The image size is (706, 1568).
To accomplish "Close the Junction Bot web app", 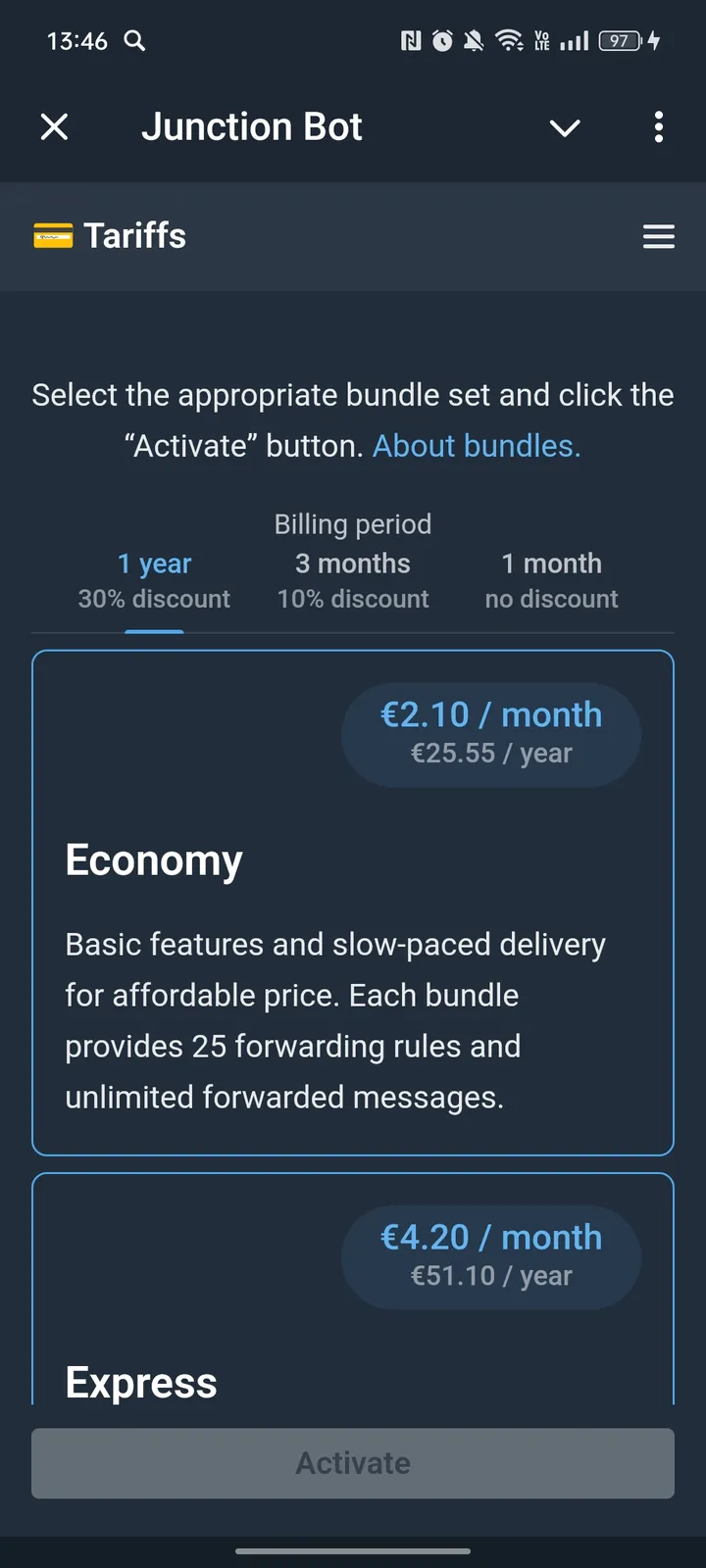I will click(x=55, y=126).
